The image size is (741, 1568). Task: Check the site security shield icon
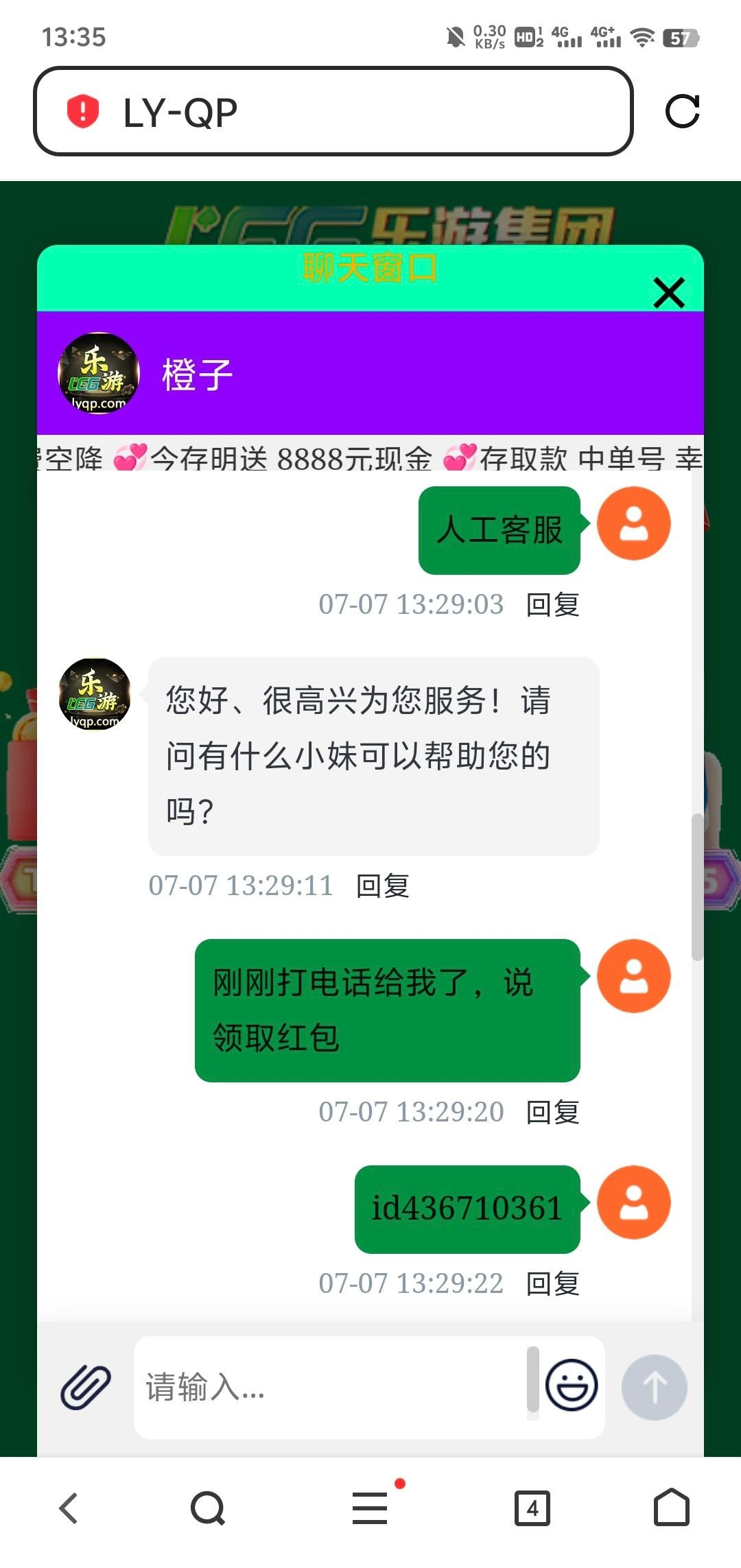pyautogui.click(x=83, y=112)
